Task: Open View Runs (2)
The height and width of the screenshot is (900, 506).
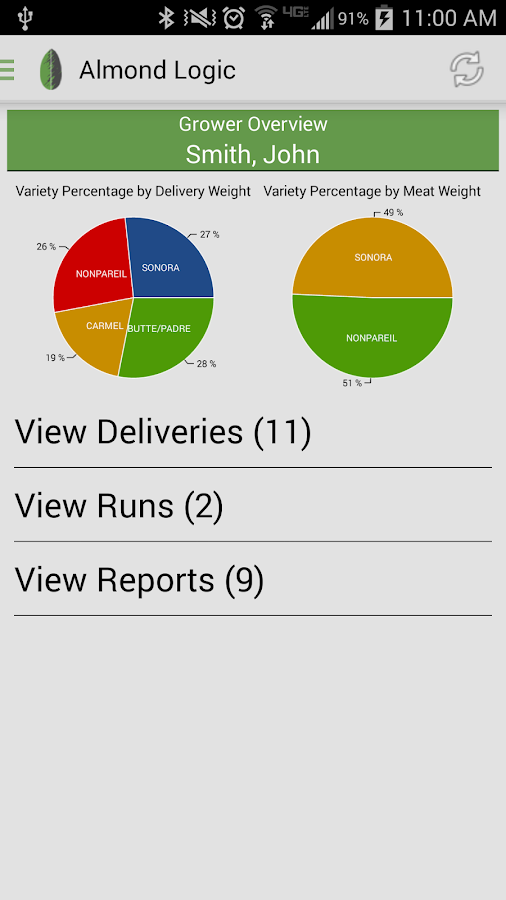Action: [252, 505]
